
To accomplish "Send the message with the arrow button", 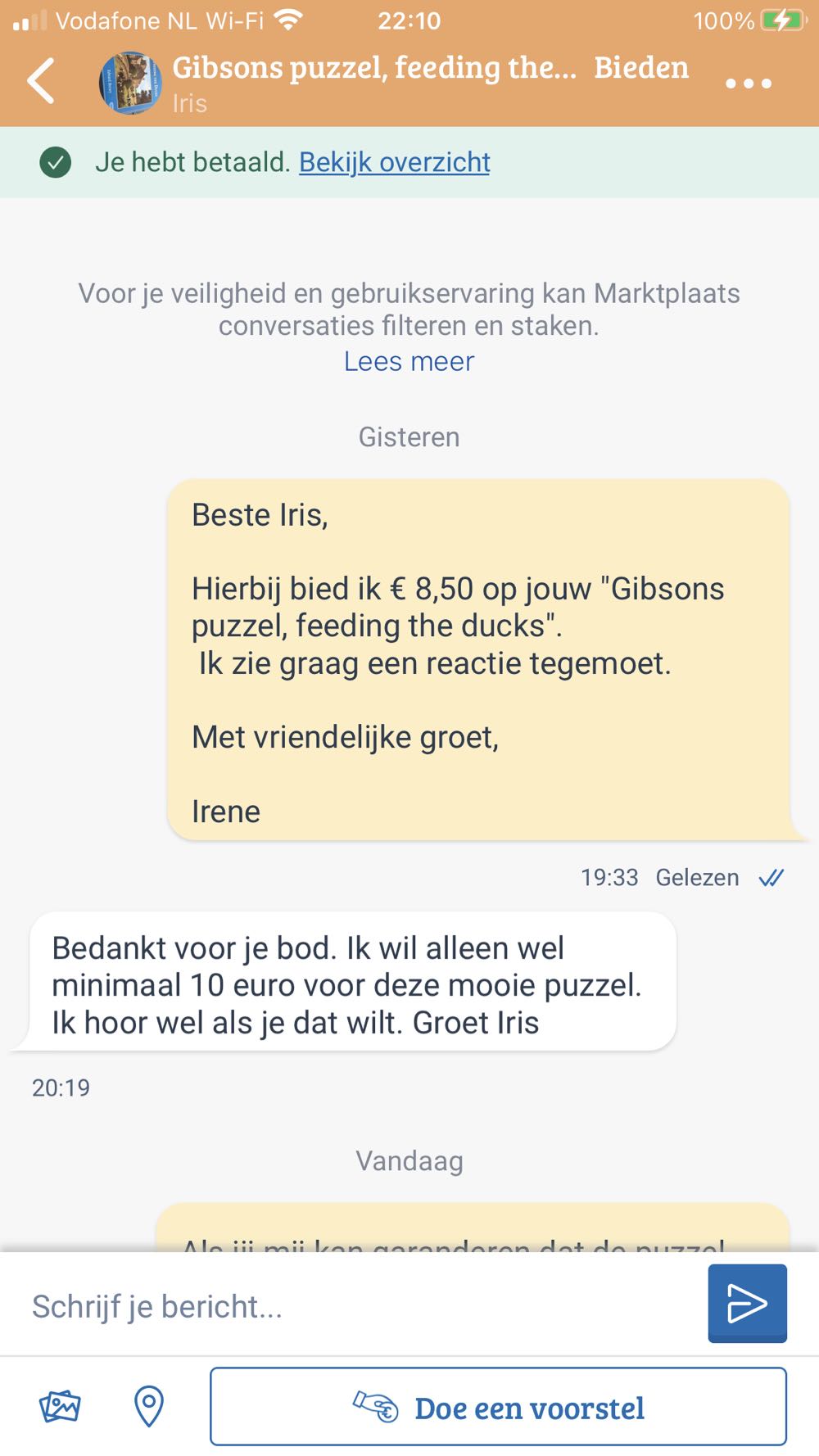I will pos(747,1303).
